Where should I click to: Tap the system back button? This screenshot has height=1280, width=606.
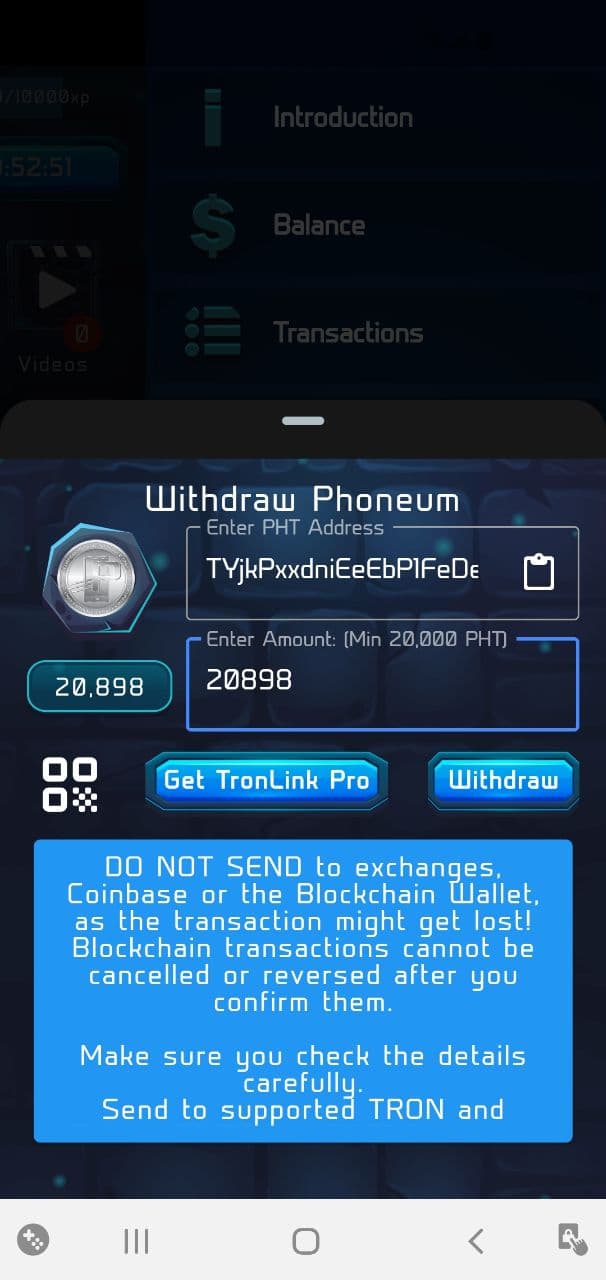coord(476,1241)
